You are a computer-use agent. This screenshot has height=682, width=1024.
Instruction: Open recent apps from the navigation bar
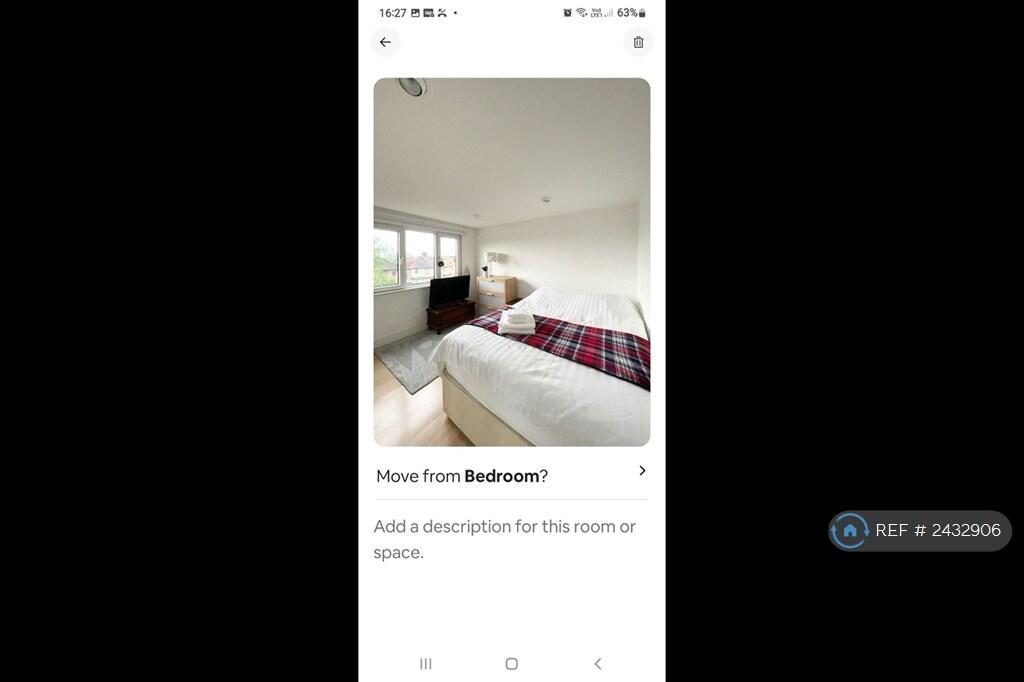coord(425,663)
